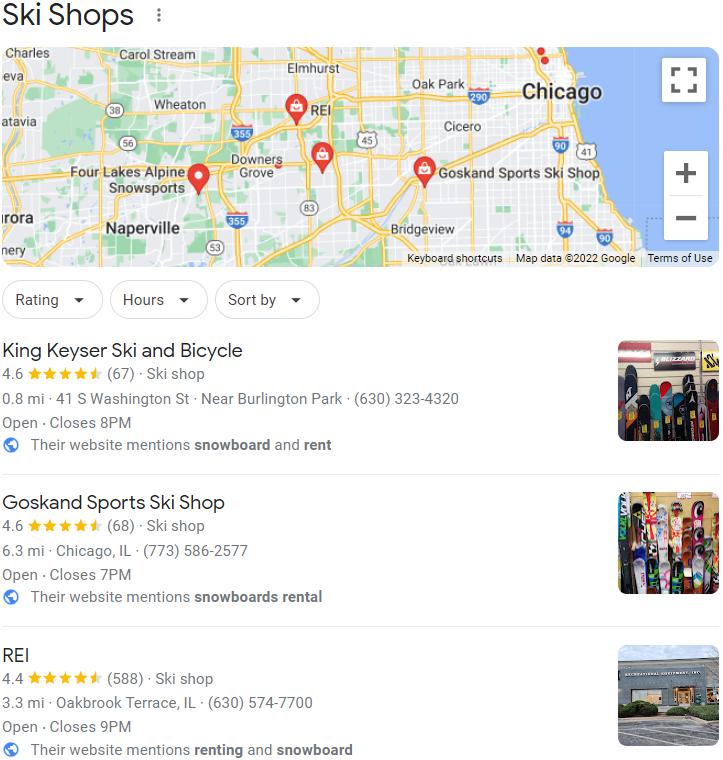Open King Keyser Ski and Bicycle listing
723x760 pixels.
tap(122, 351)
